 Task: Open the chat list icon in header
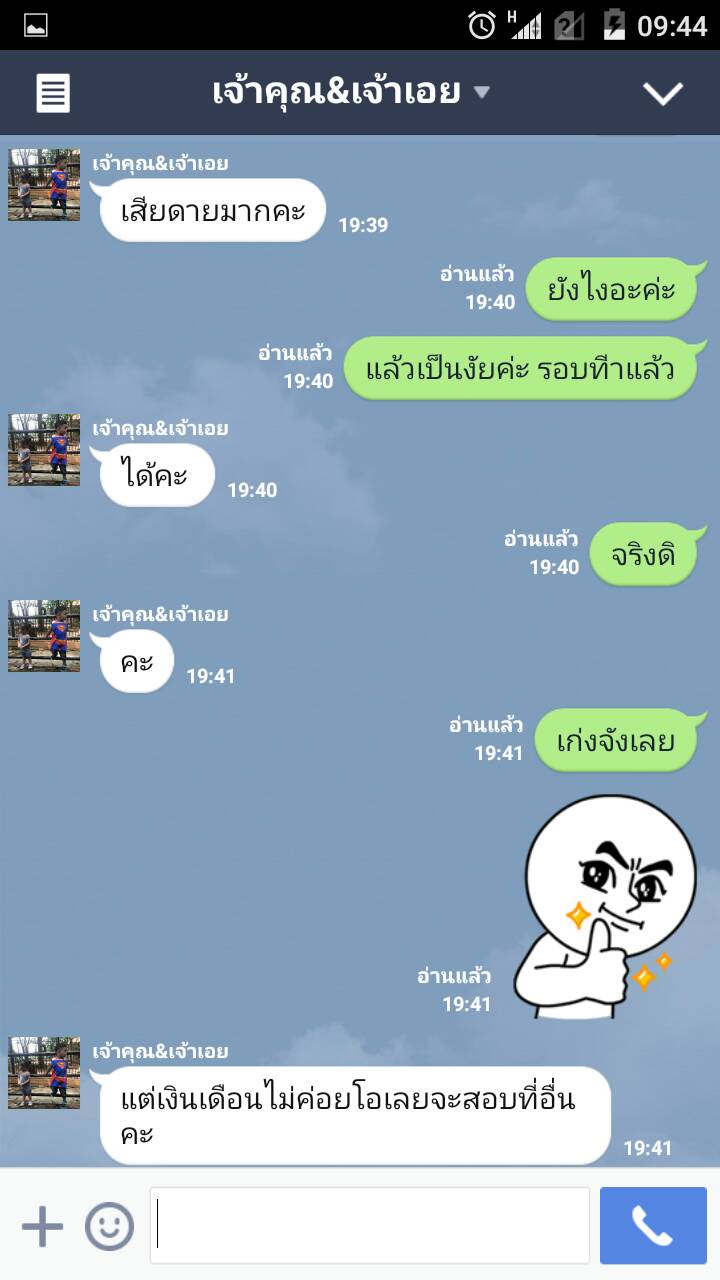53,93
